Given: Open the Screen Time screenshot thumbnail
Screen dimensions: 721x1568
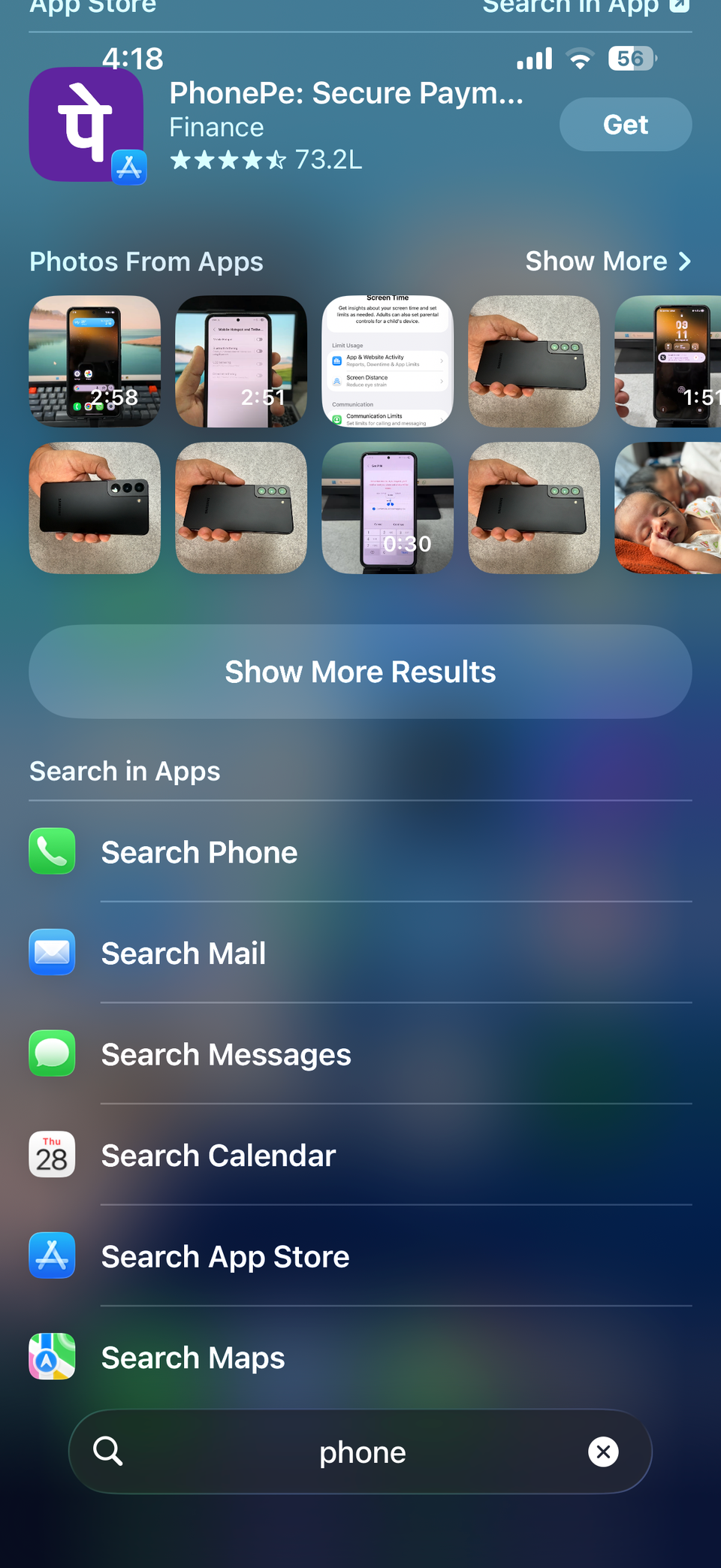Looking at the screenshot, I should (x=388, y=361).
